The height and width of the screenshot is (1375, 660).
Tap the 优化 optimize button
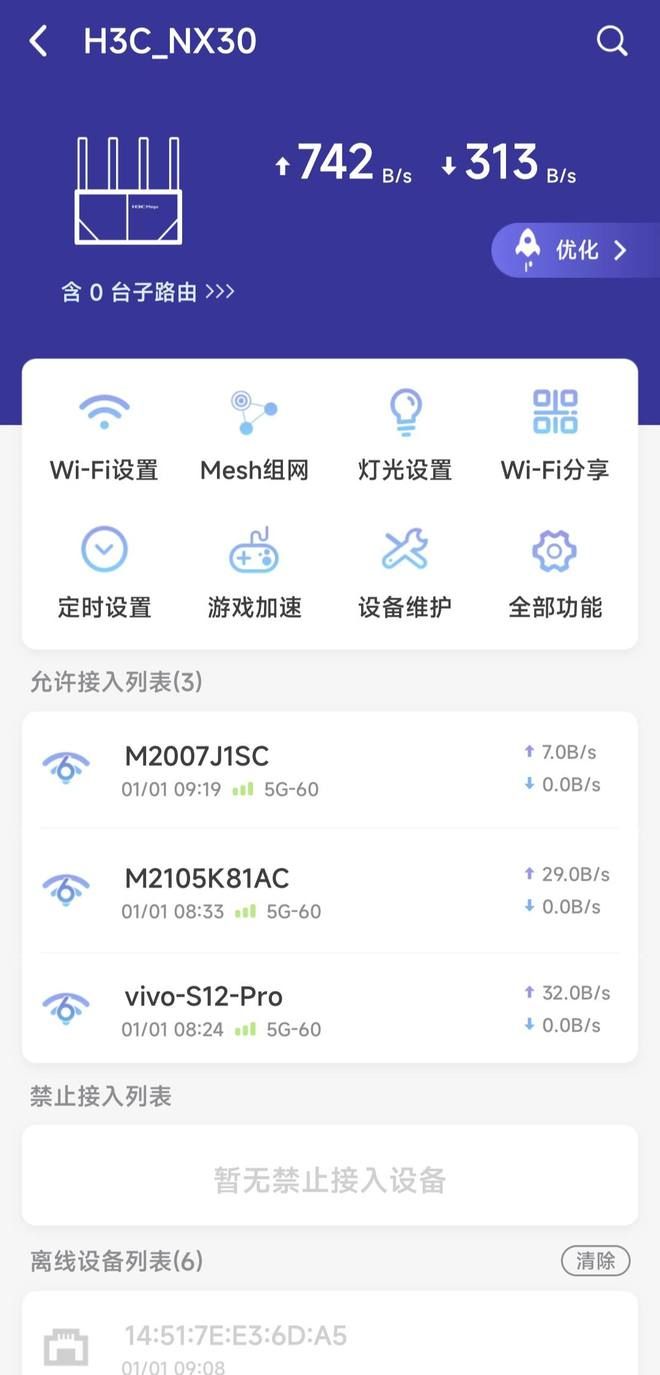coord(576,250)
